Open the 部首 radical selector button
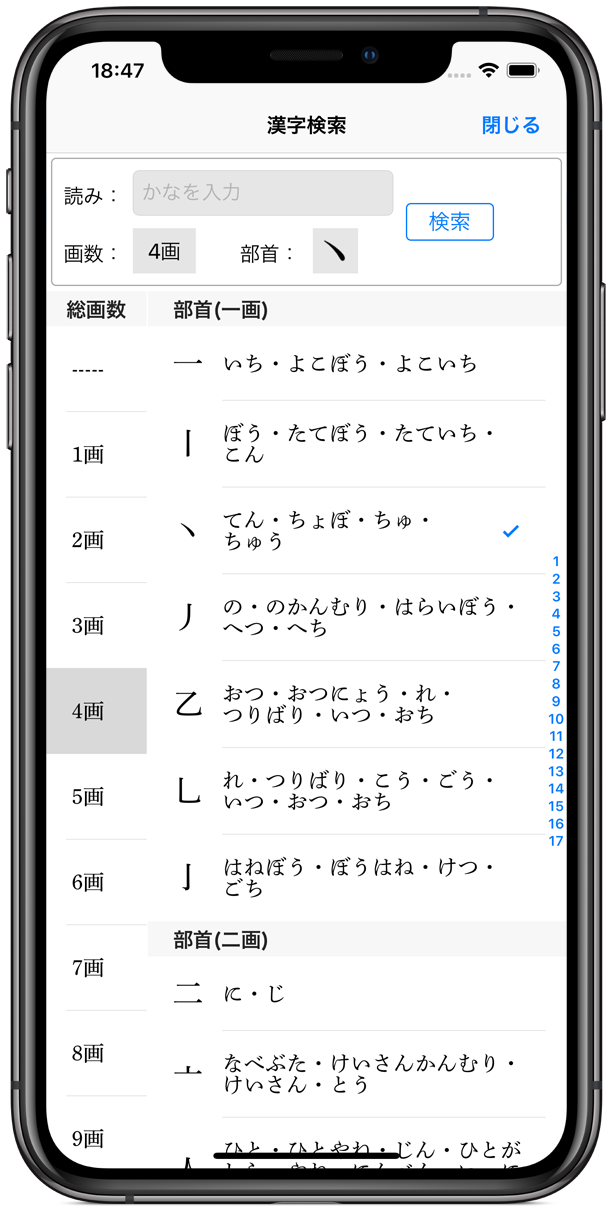Image resolution: width=613 pixels, height=1210 pixels. click(x=335, y=251)
